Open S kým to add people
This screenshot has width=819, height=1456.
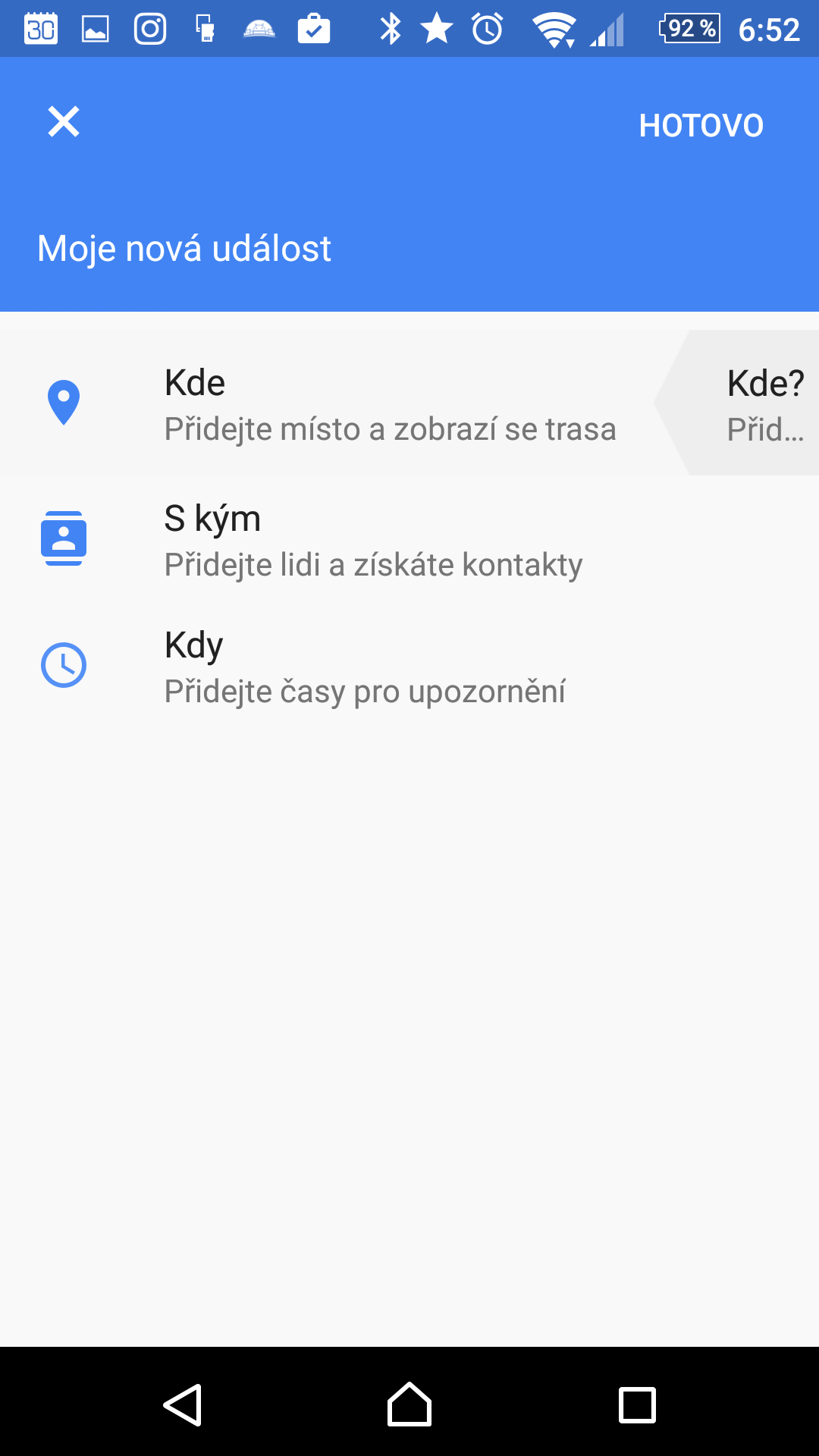[409, 539]
